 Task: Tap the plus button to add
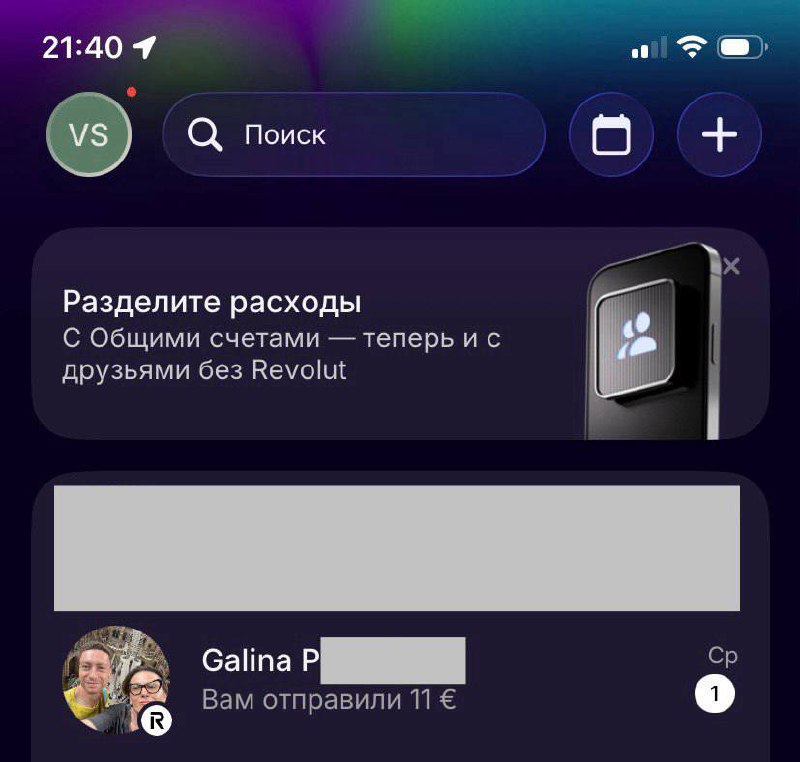[719, 135]
